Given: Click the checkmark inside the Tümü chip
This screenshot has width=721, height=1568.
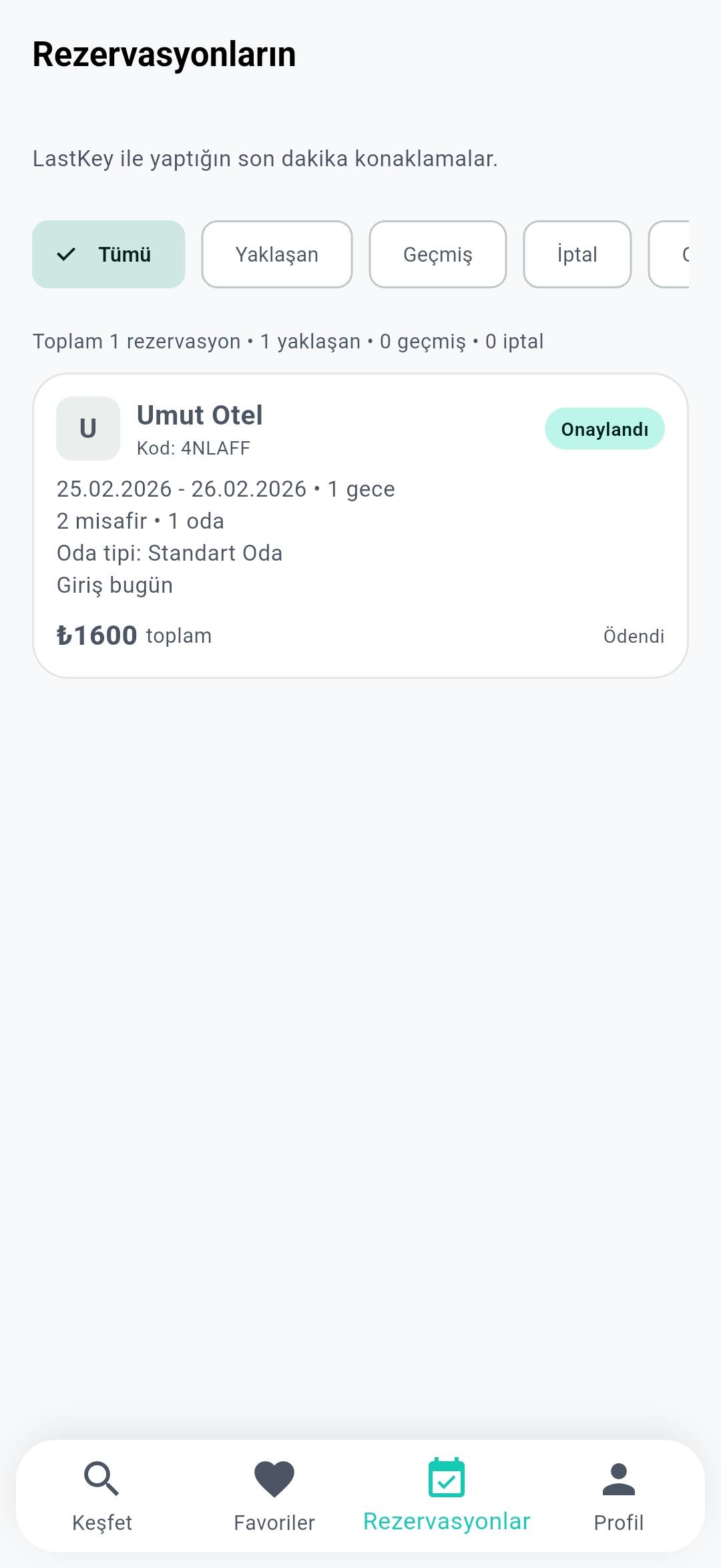Looking at the screenshot, I should pos(66,254).
